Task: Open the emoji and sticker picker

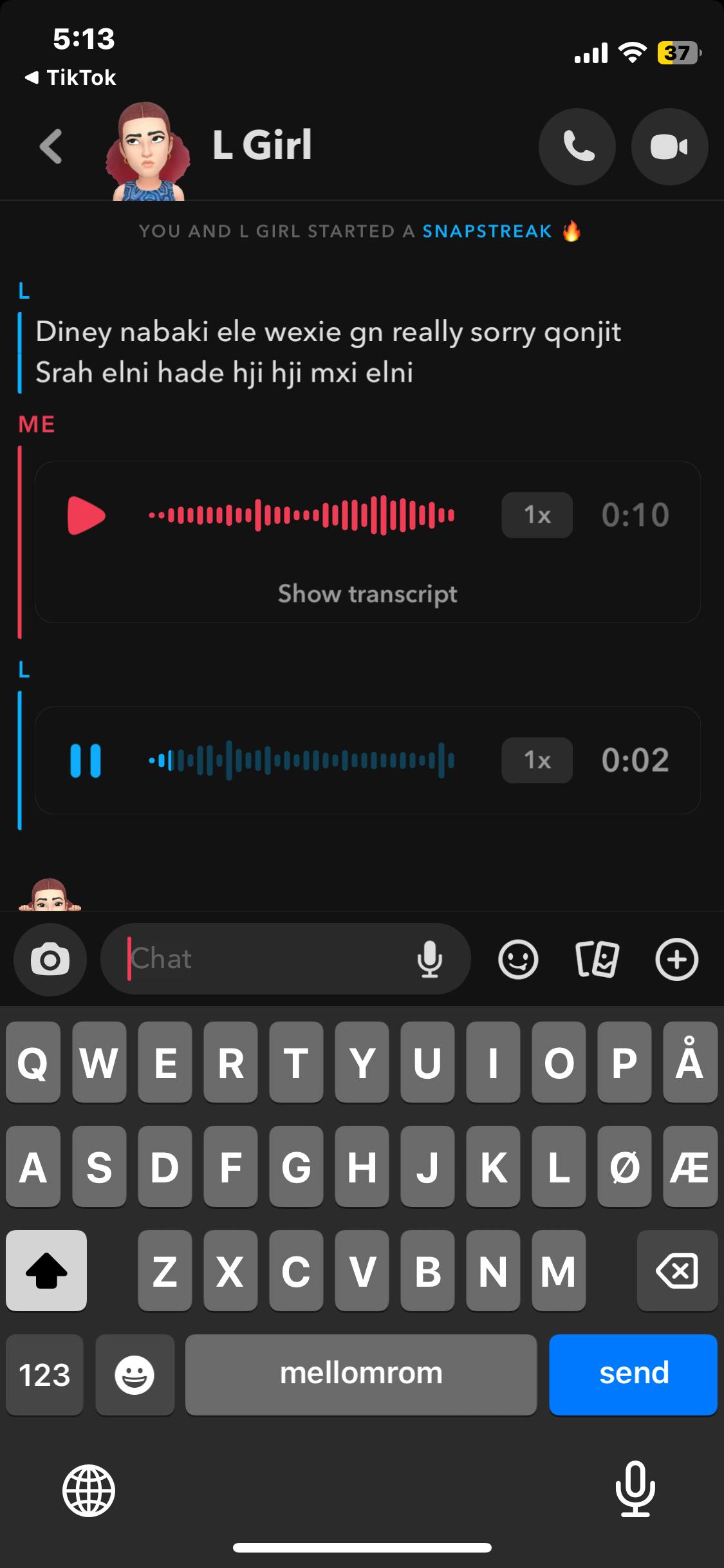Action: point(518,960)
